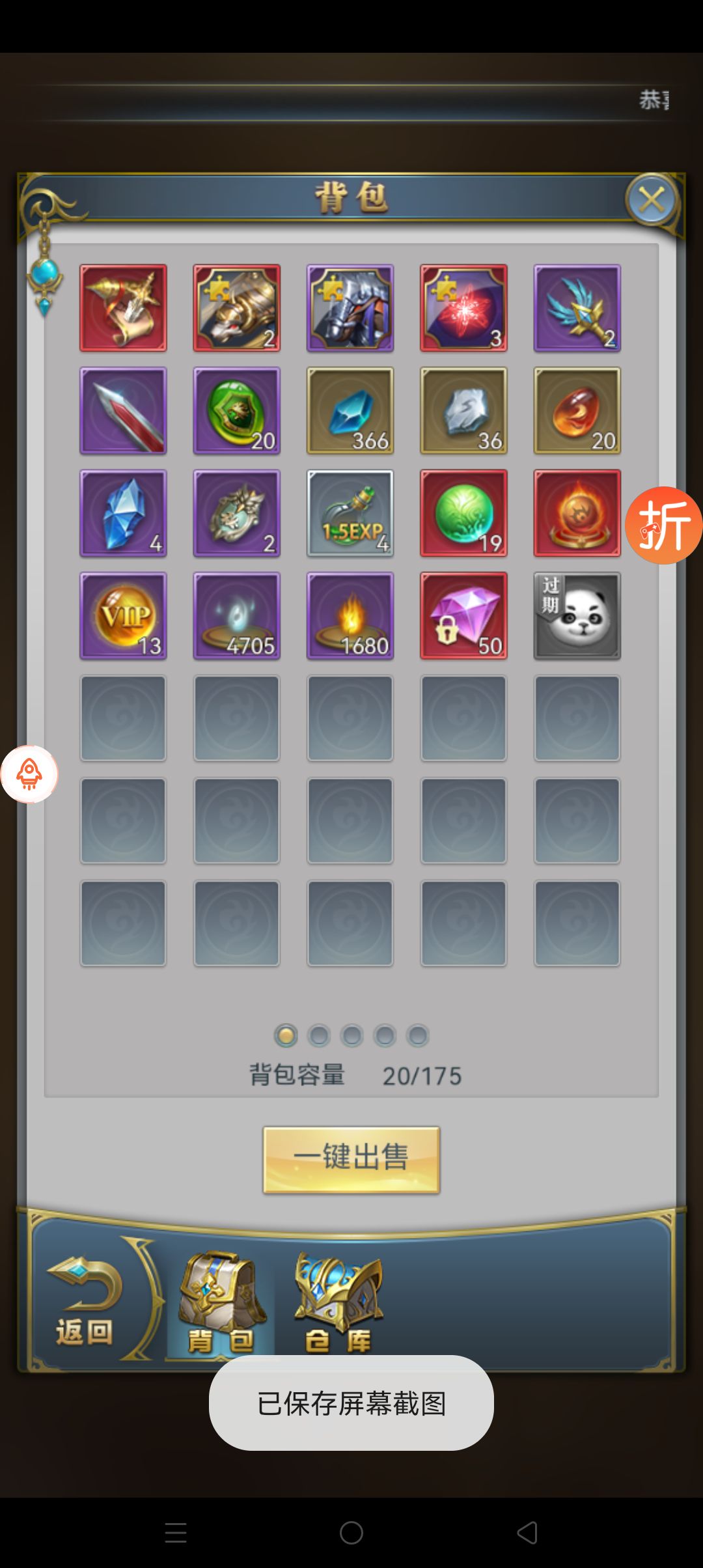This screenshot has width=703, height=1568.
Task: Select the locked purple diamond item
Action: 463,615
